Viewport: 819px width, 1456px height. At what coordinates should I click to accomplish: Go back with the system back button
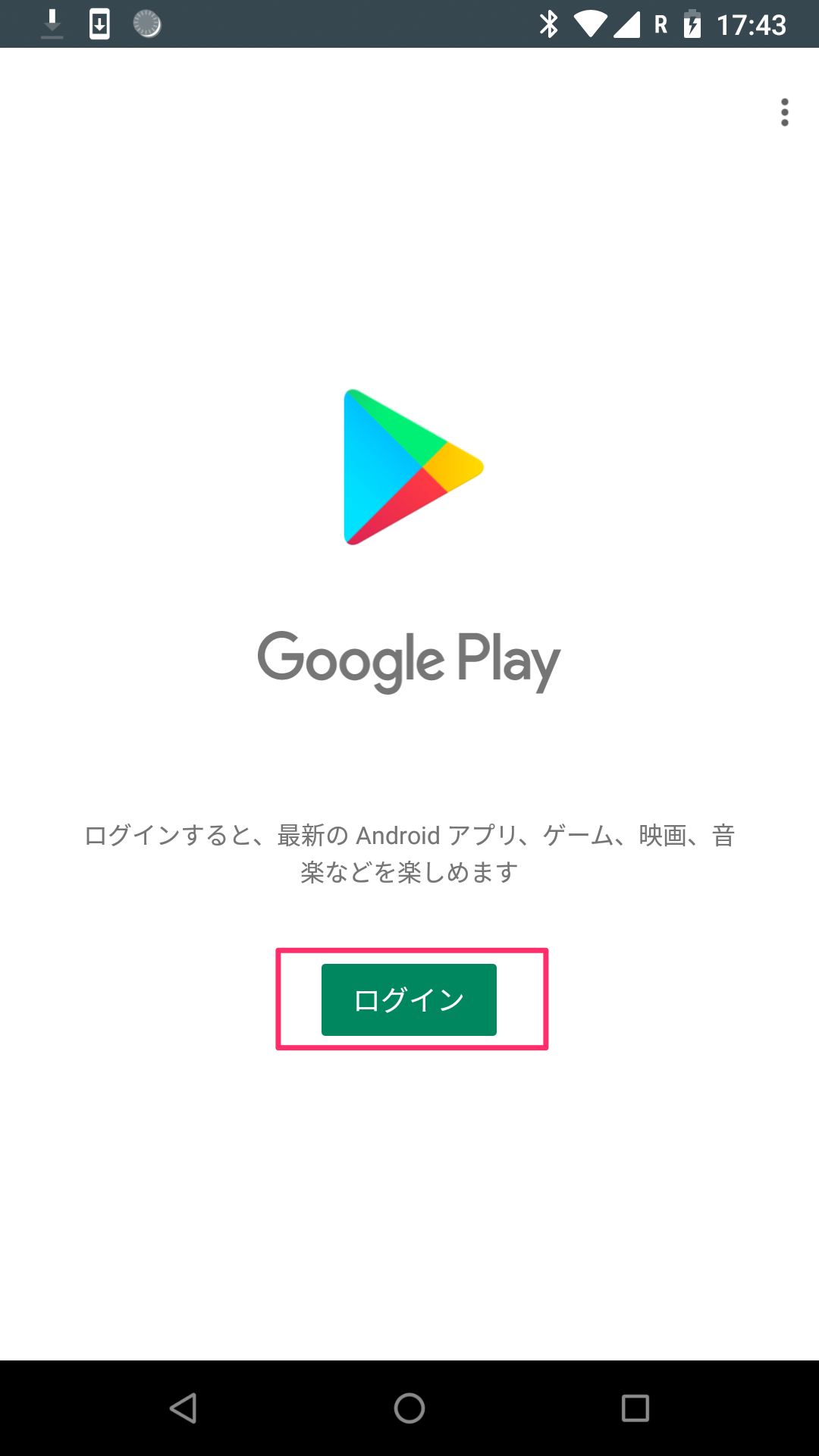(x=184, y=1408)
